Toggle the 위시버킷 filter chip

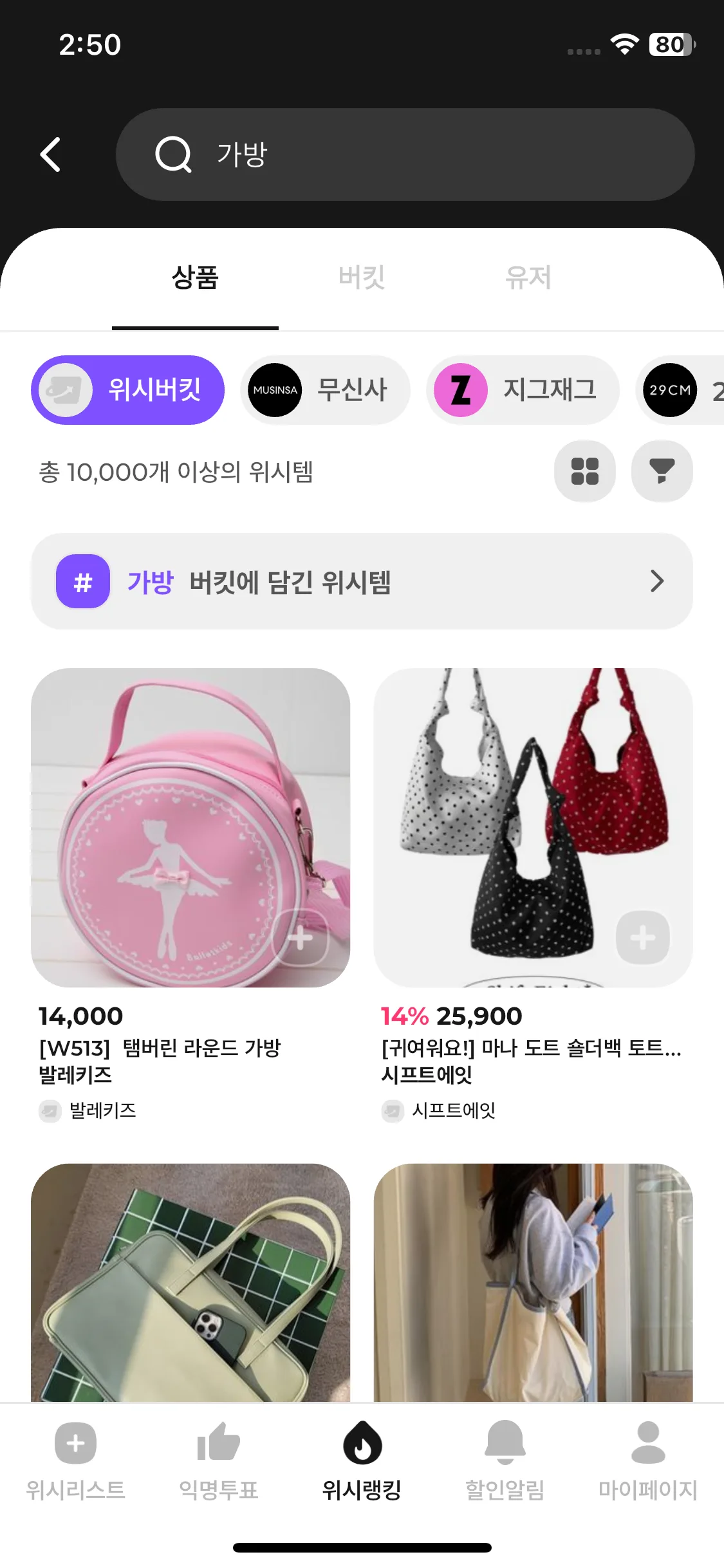coord(127,390)
